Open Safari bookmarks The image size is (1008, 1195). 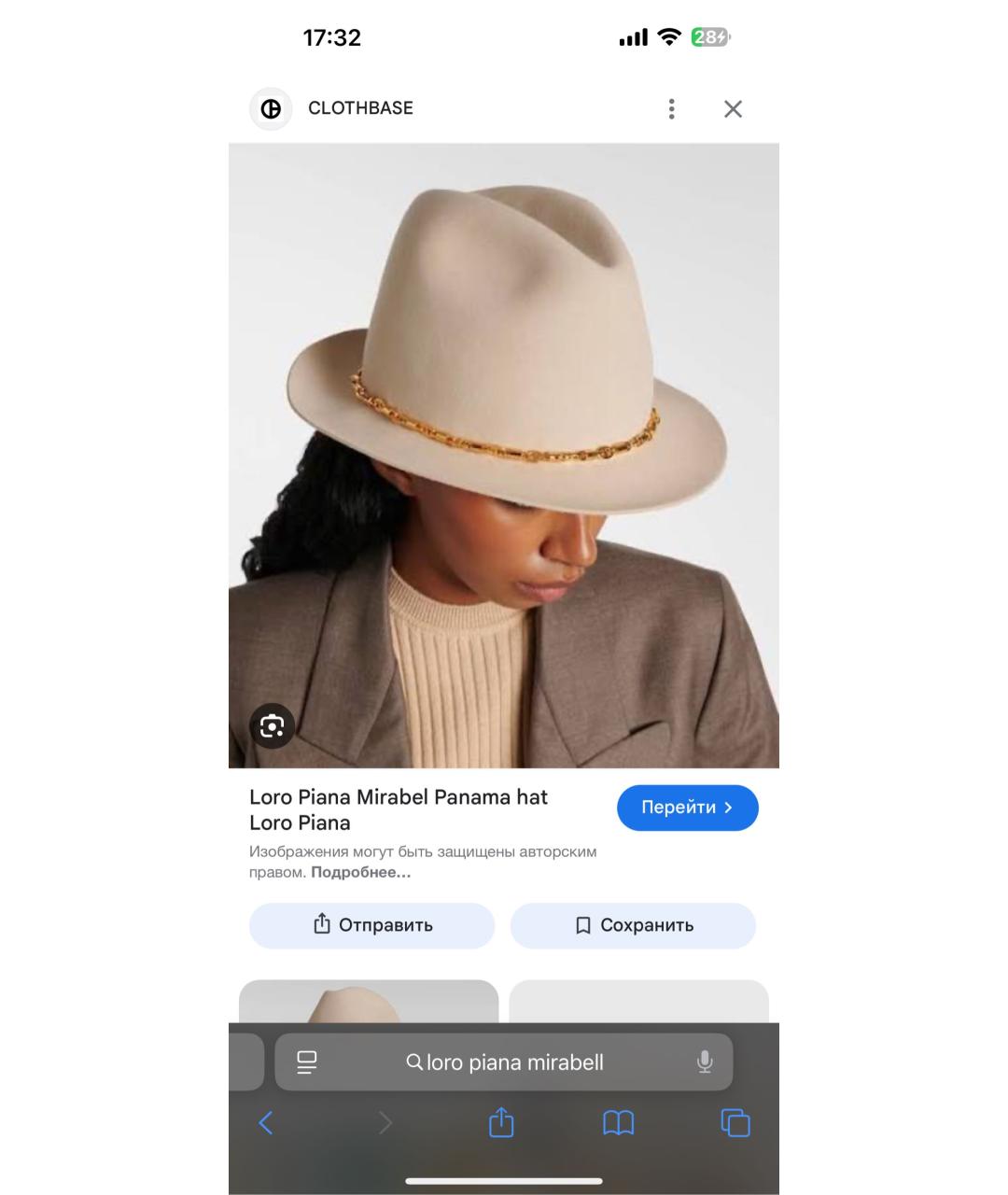tap(618, 1123)
